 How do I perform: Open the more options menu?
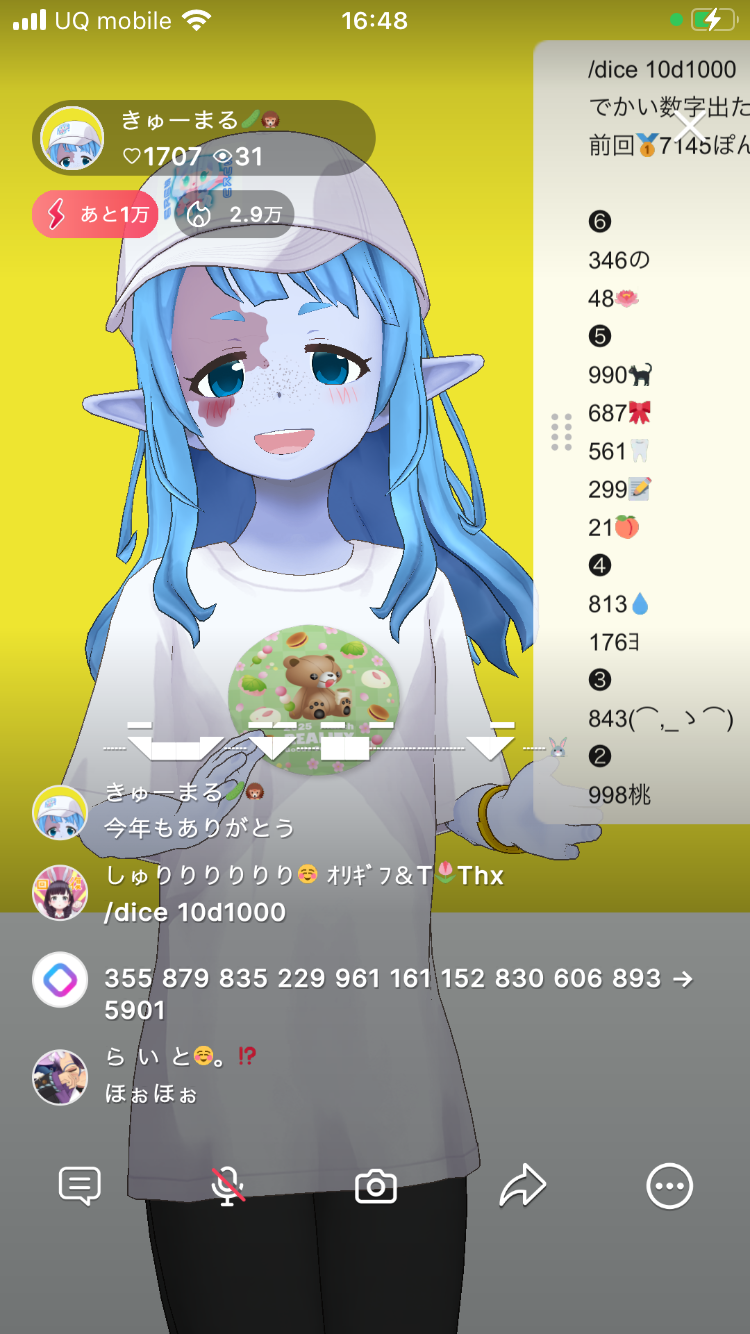(x=669, y=1186)
